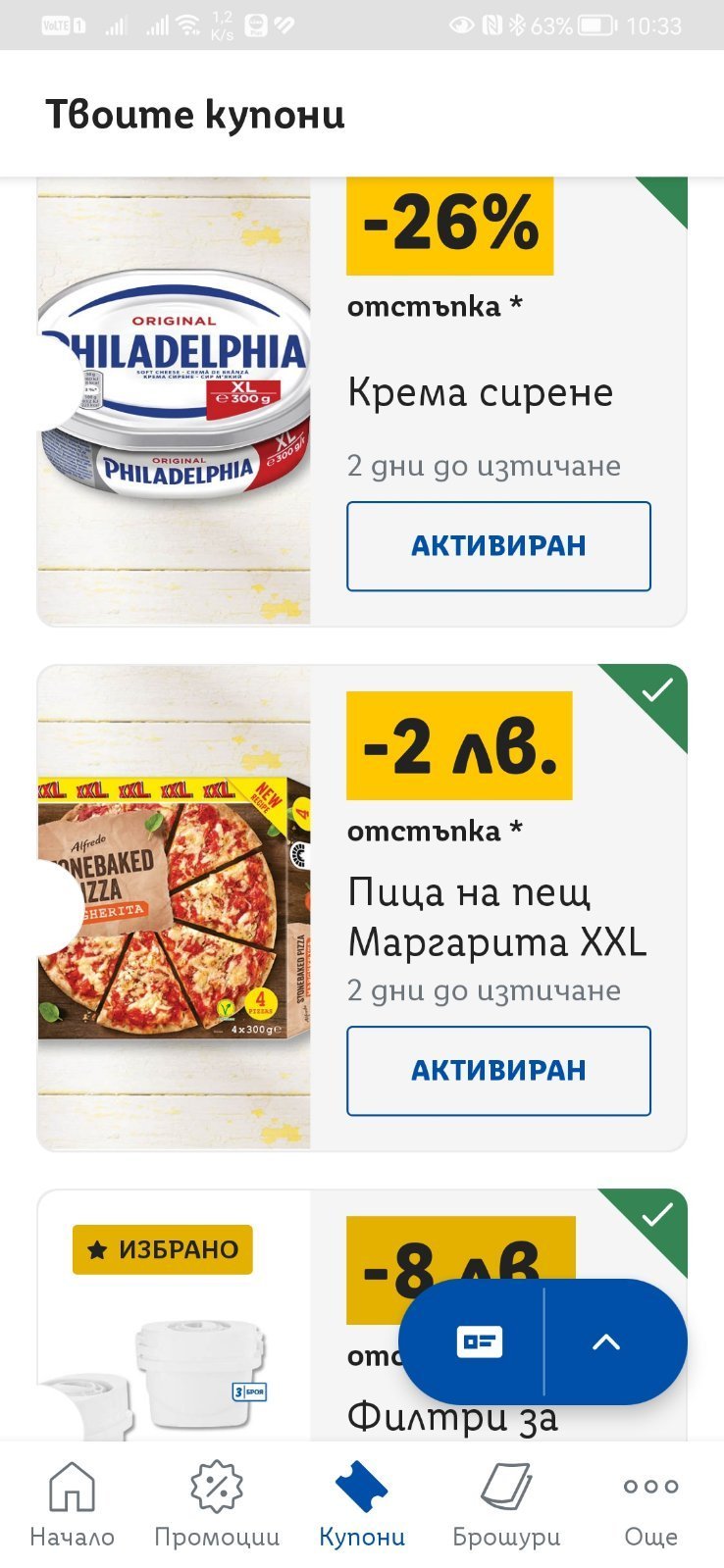The image size is (724, 1568).
Task: Tap АКТИВИРАН button for Пица Маргарита XXL coupon
Action: tap(498, 1070)
